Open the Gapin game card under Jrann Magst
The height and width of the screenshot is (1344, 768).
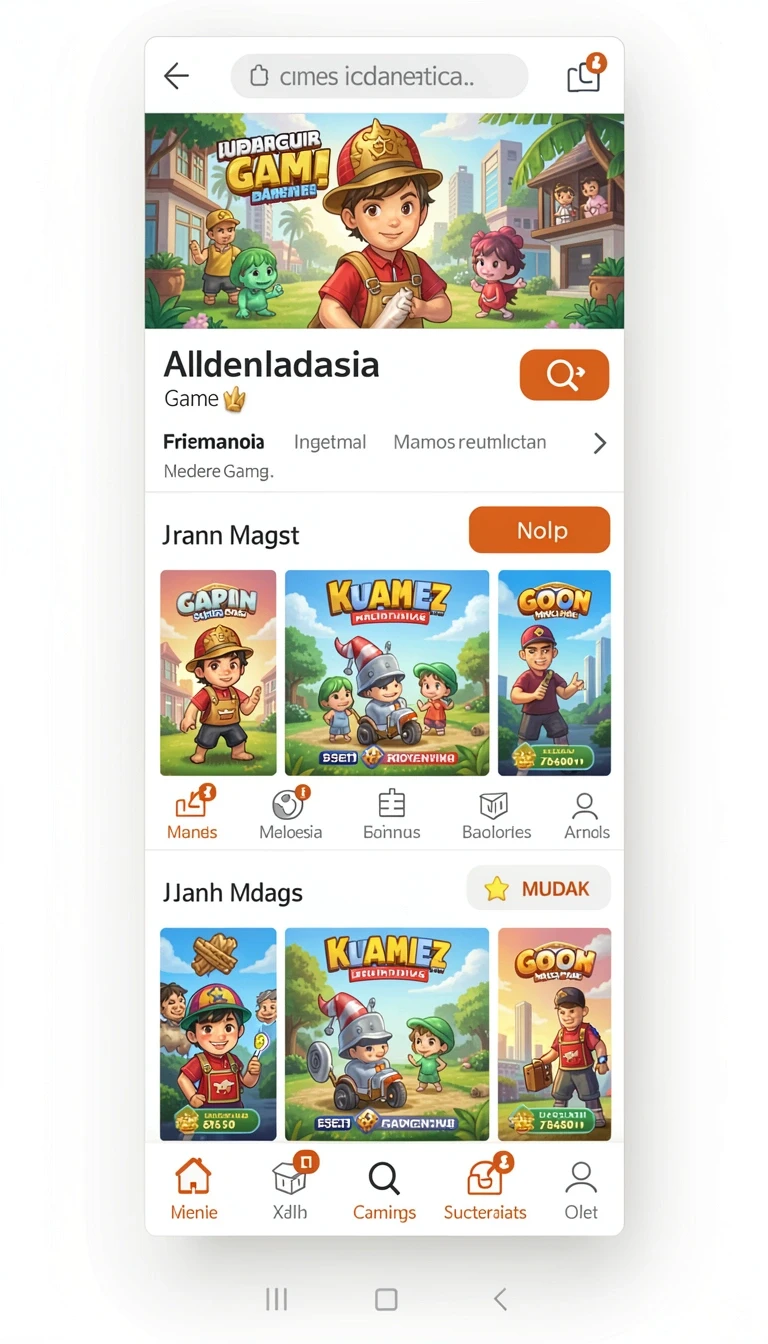click(x=218, y=673)
